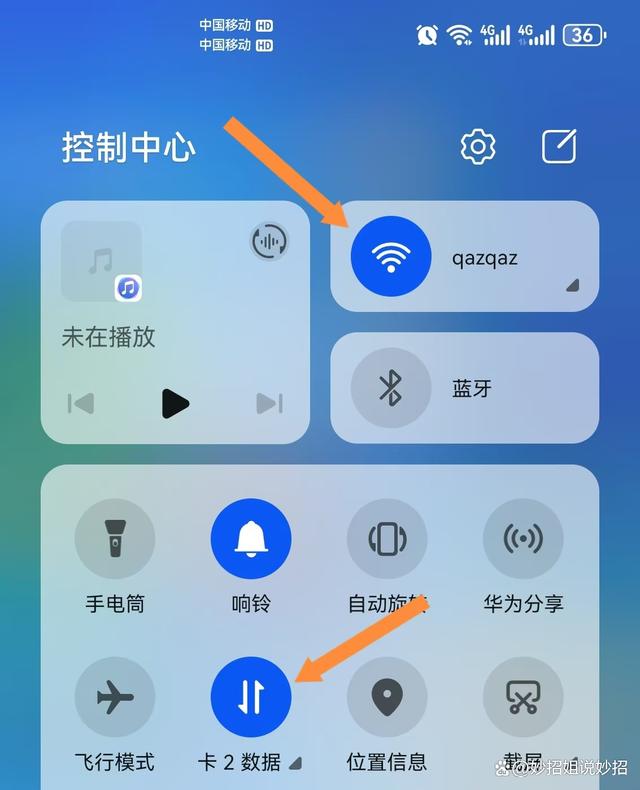Play music in the media card
The height and width of the screenshot is (790, 640).
tap(175, 403)
